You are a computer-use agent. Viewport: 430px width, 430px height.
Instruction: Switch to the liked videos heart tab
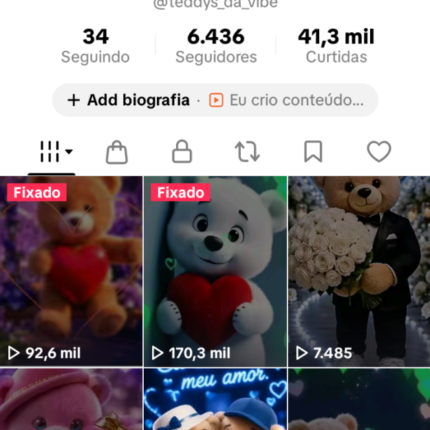pyautogui.click(x=379, y=152)
